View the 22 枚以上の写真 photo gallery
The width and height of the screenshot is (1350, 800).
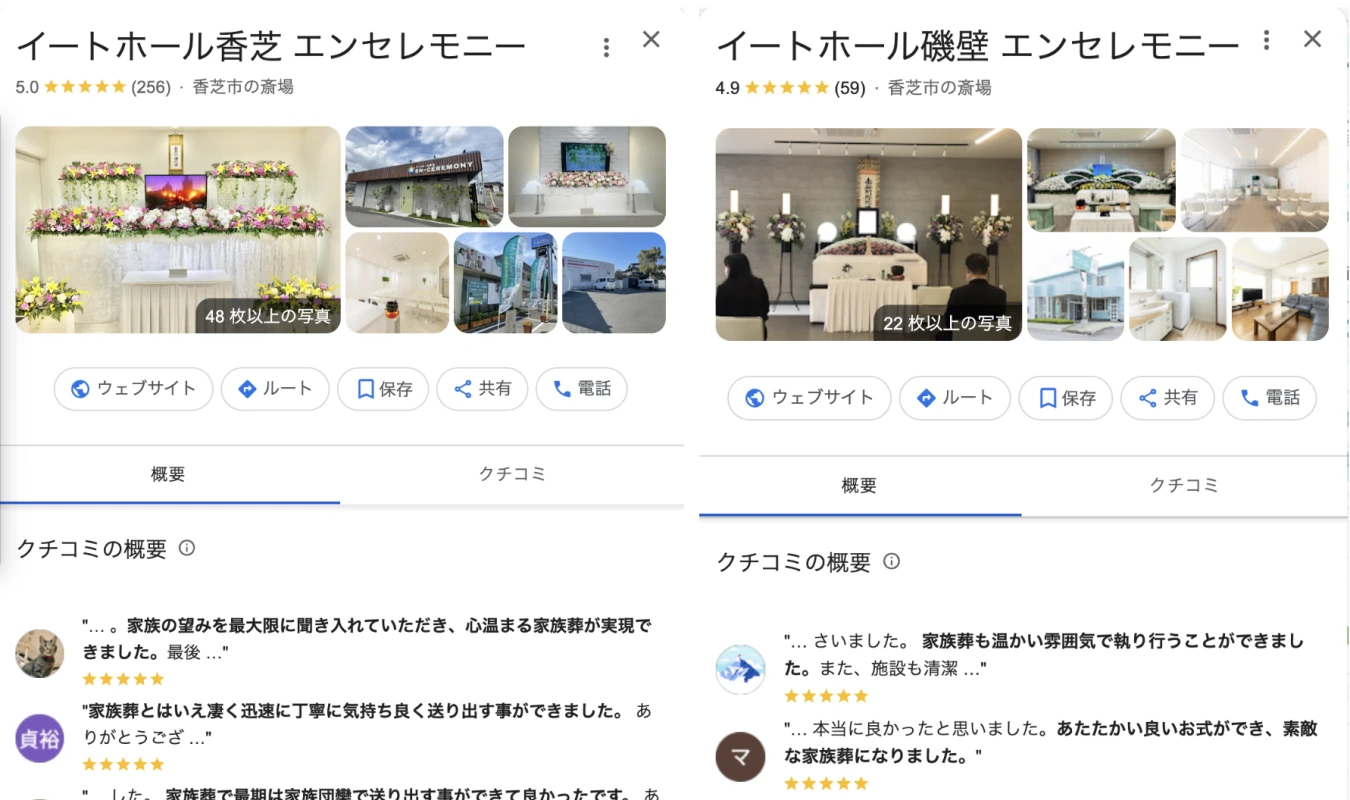tap(947, 323)
